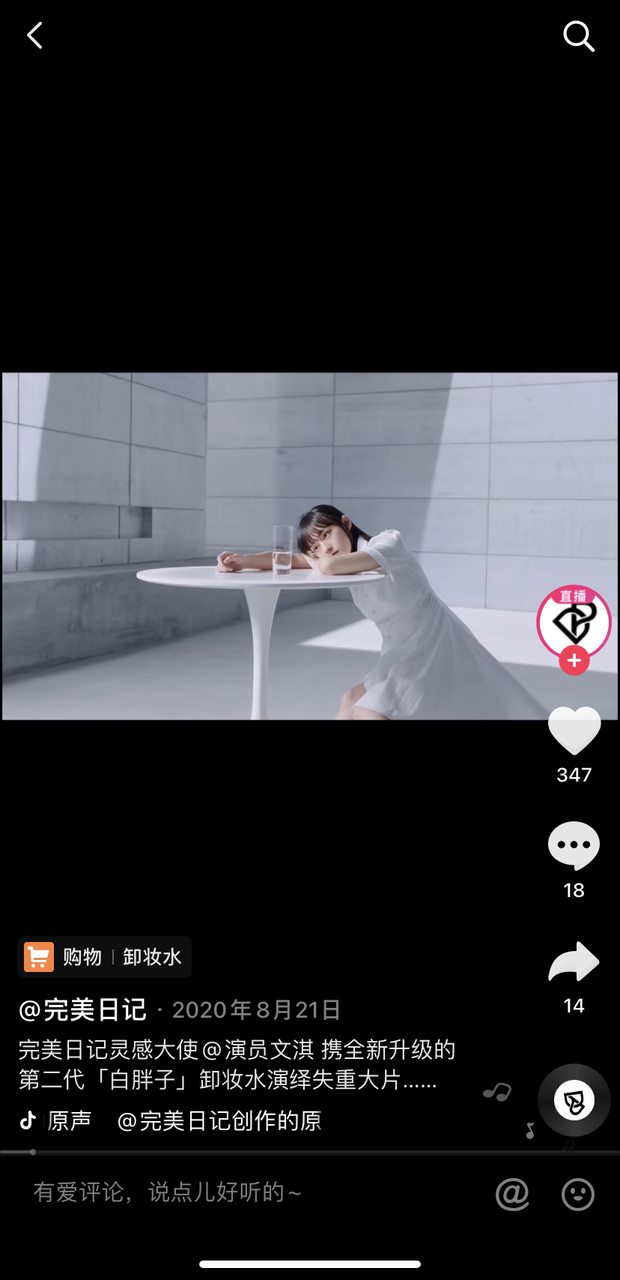Follow the account with the plus button
The image size is (620, 1280).
(x=574, y=661)
